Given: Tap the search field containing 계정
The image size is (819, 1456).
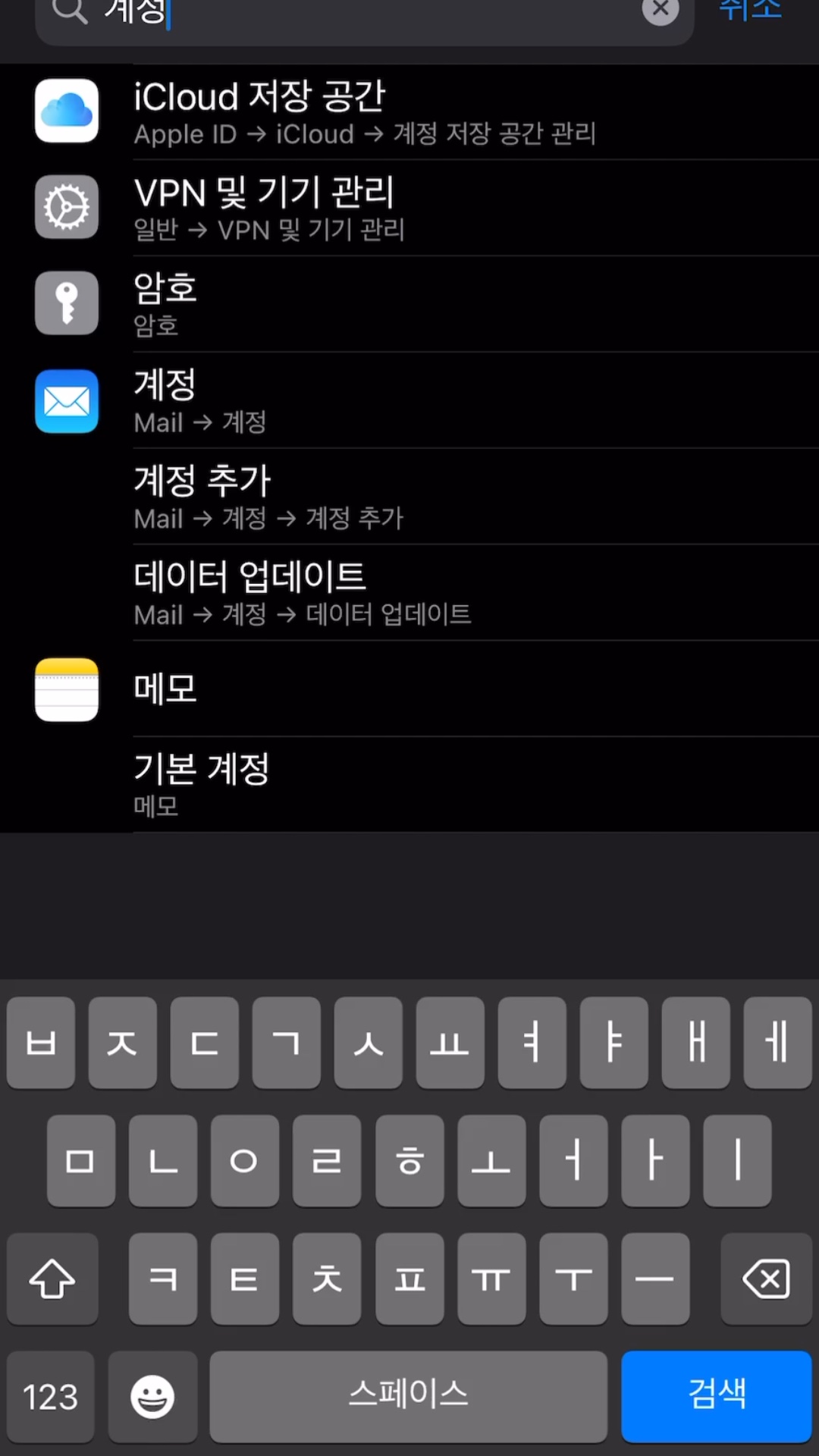Looking at the screenshot, I should [x=364, y=15].
